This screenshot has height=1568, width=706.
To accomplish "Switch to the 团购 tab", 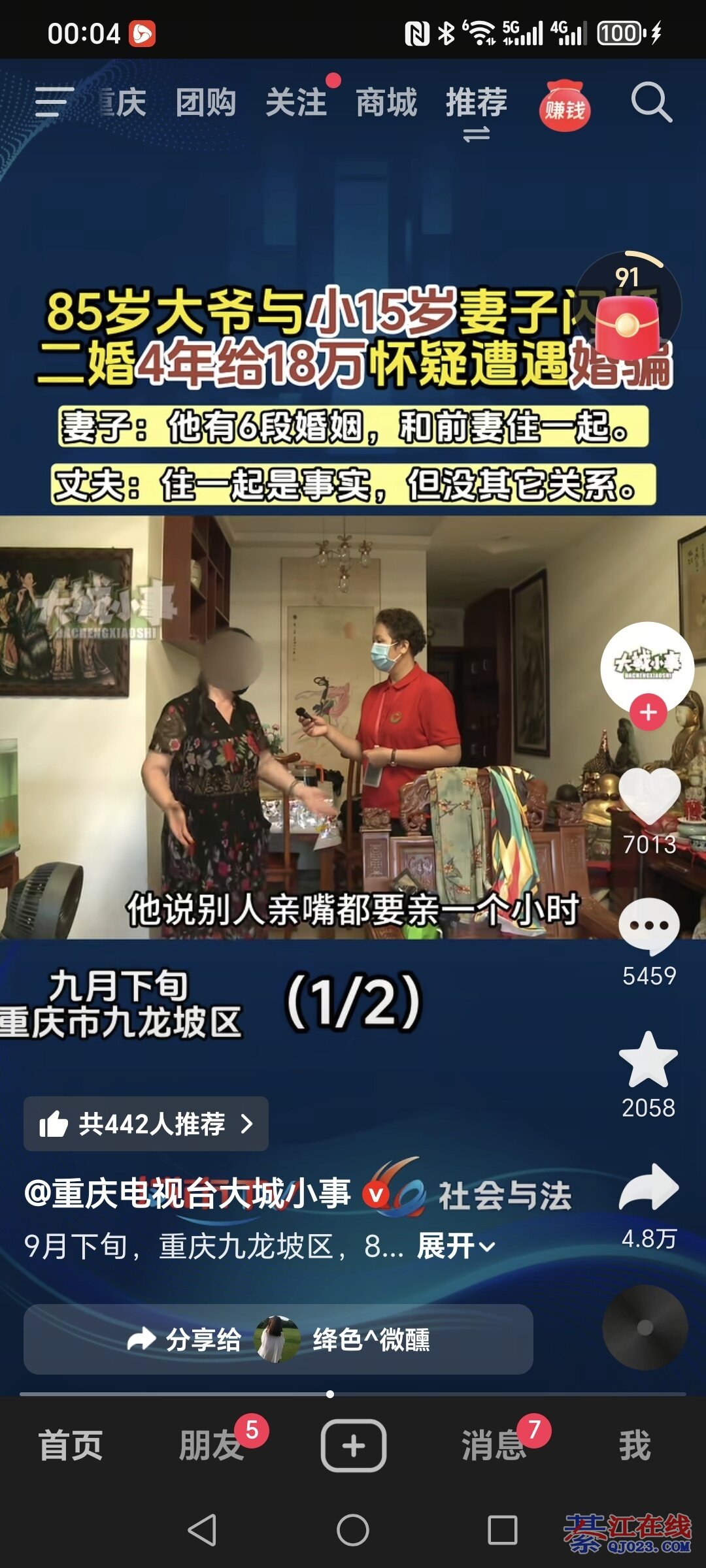I will tap(205, 103).
